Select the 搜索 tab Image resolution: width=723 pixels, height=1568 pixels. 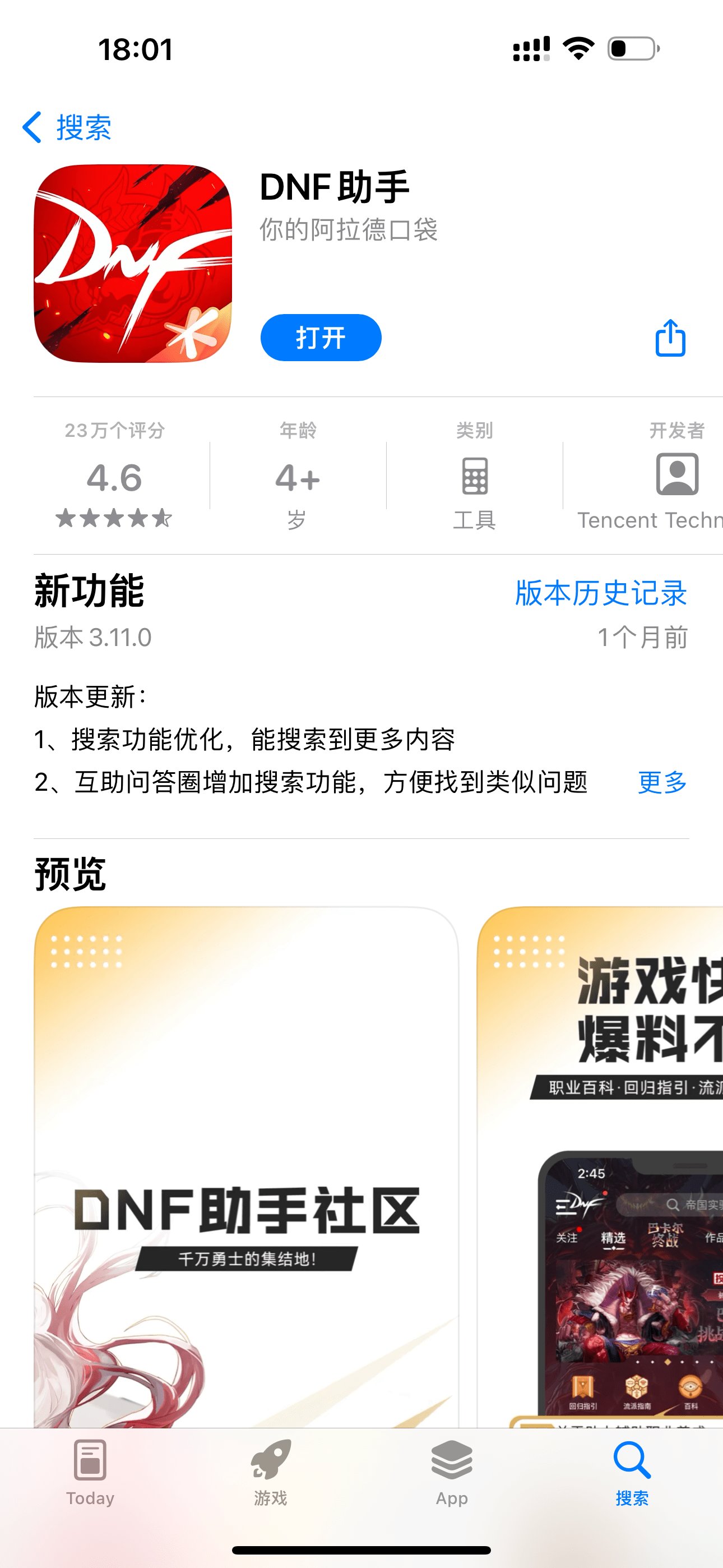(632, 1470)
